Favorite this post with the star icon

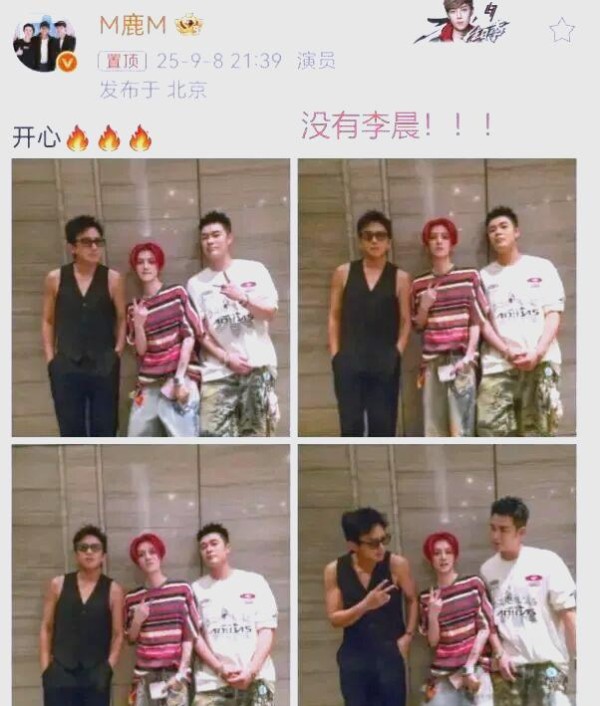[561, 30]
